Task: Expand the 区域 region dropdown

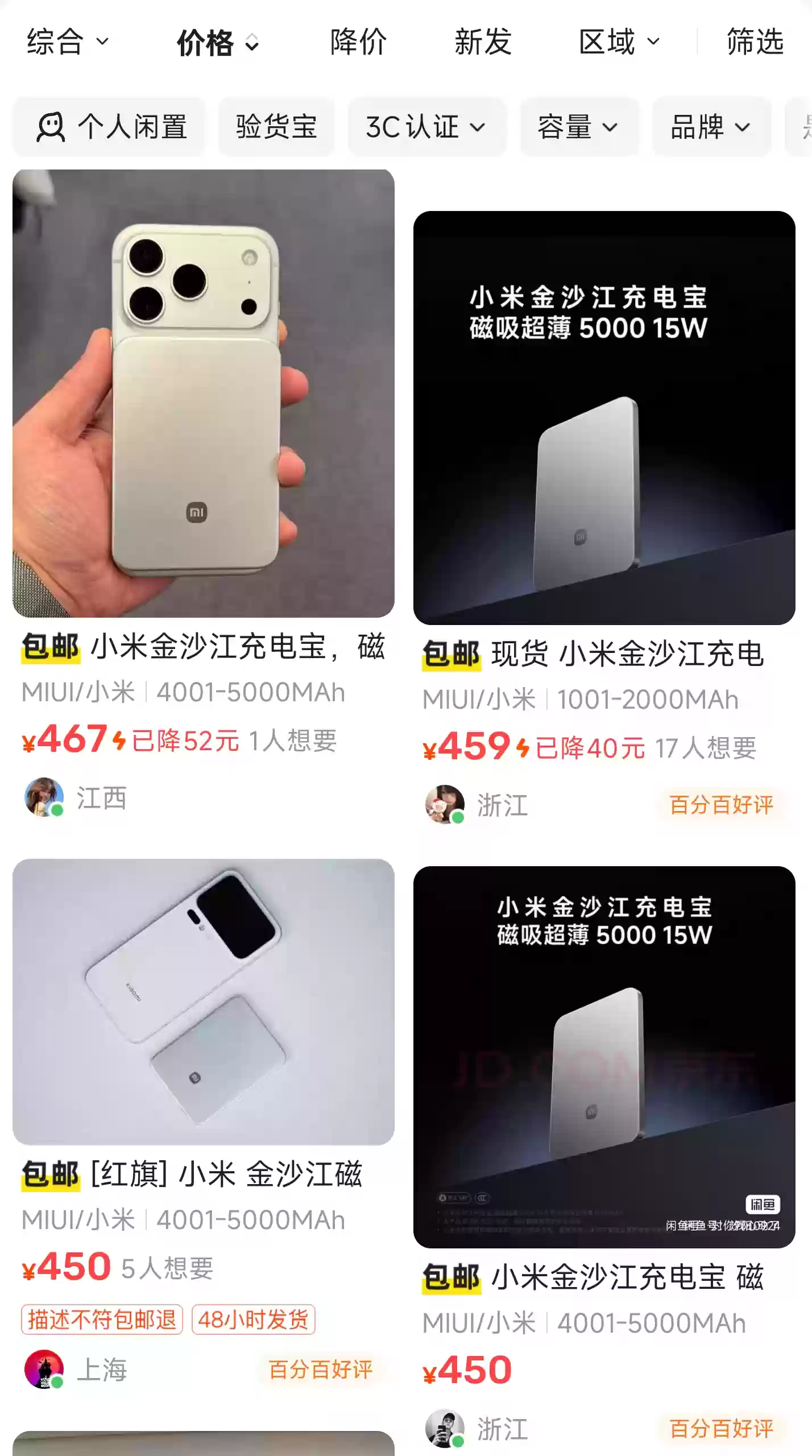Action: coord(619,42)
